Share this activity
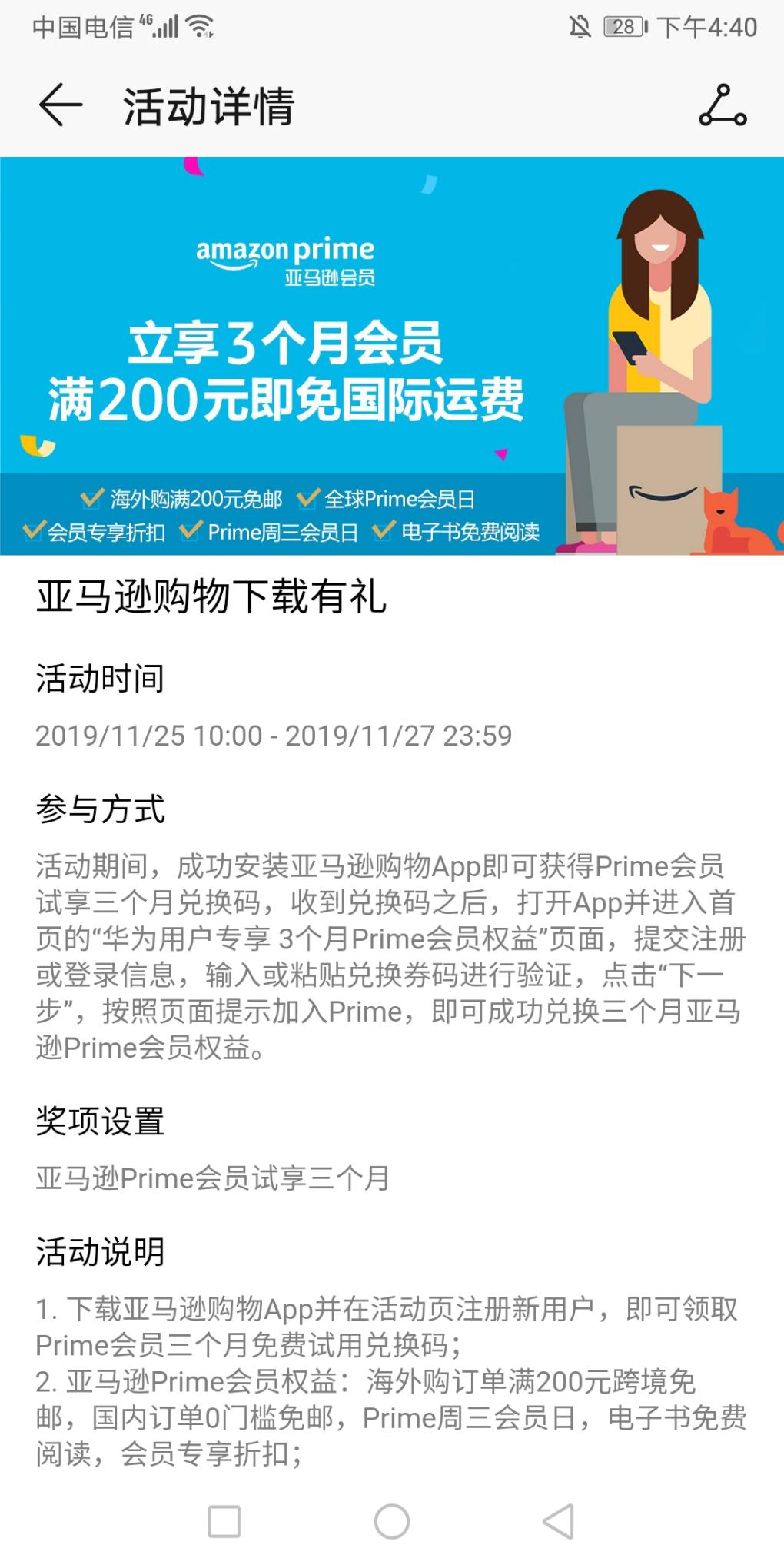784x1568 pixels. pyautogui.click(x=723, y=105)
